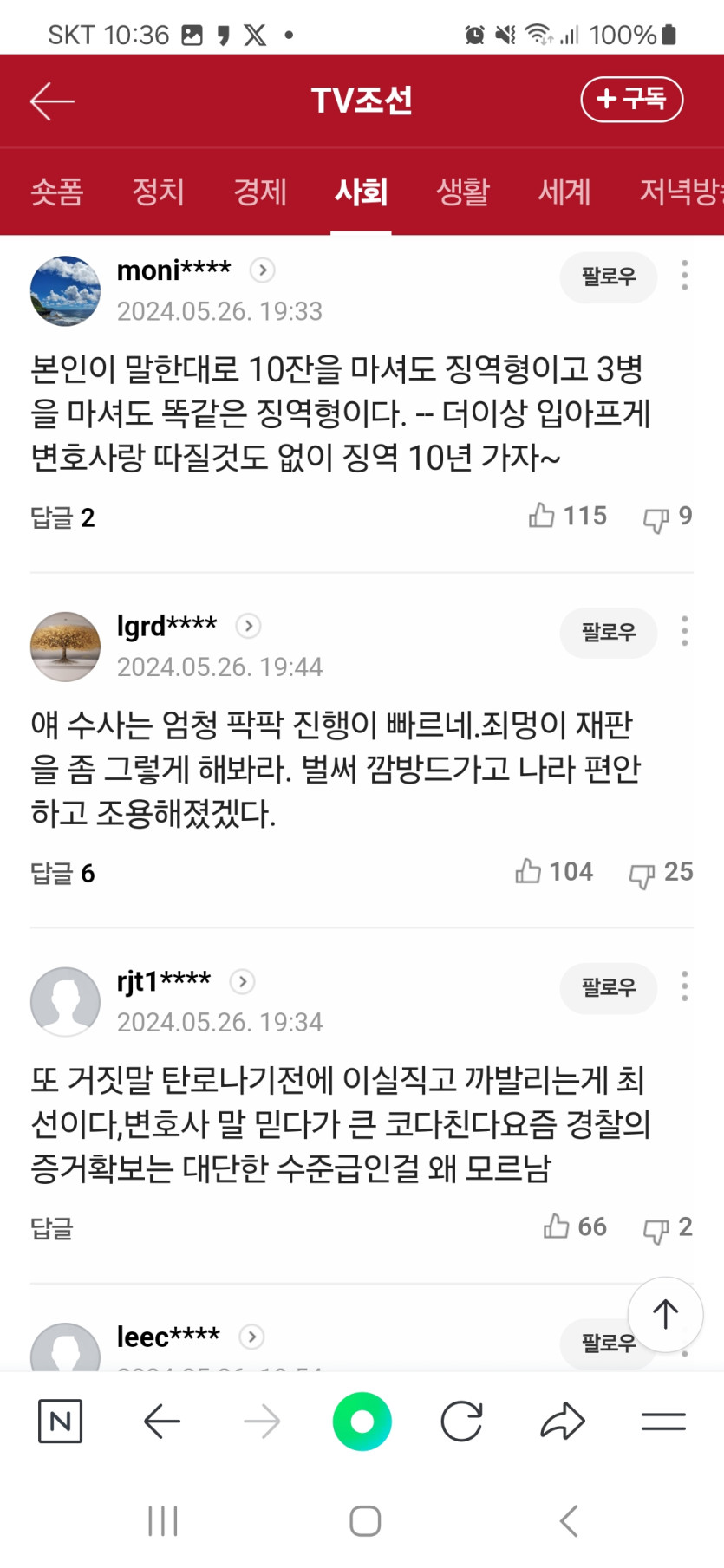Dislike the comment by moni****
This screenshot has width=724, height=1568.
click(x=656, y=517)
